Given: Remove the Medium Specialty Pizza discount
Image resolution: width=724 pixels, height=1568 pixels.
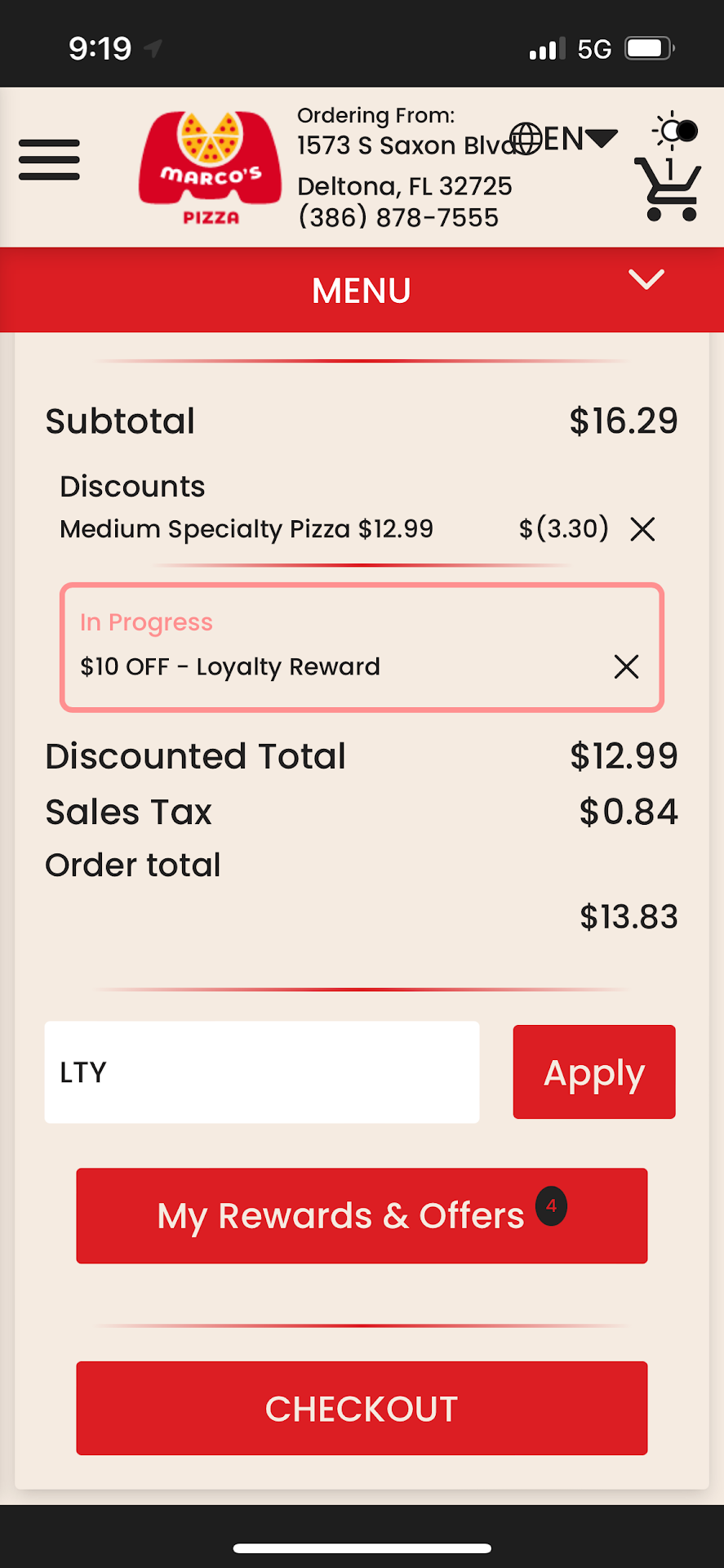Looking at the screenshot, I should (642, 529).
